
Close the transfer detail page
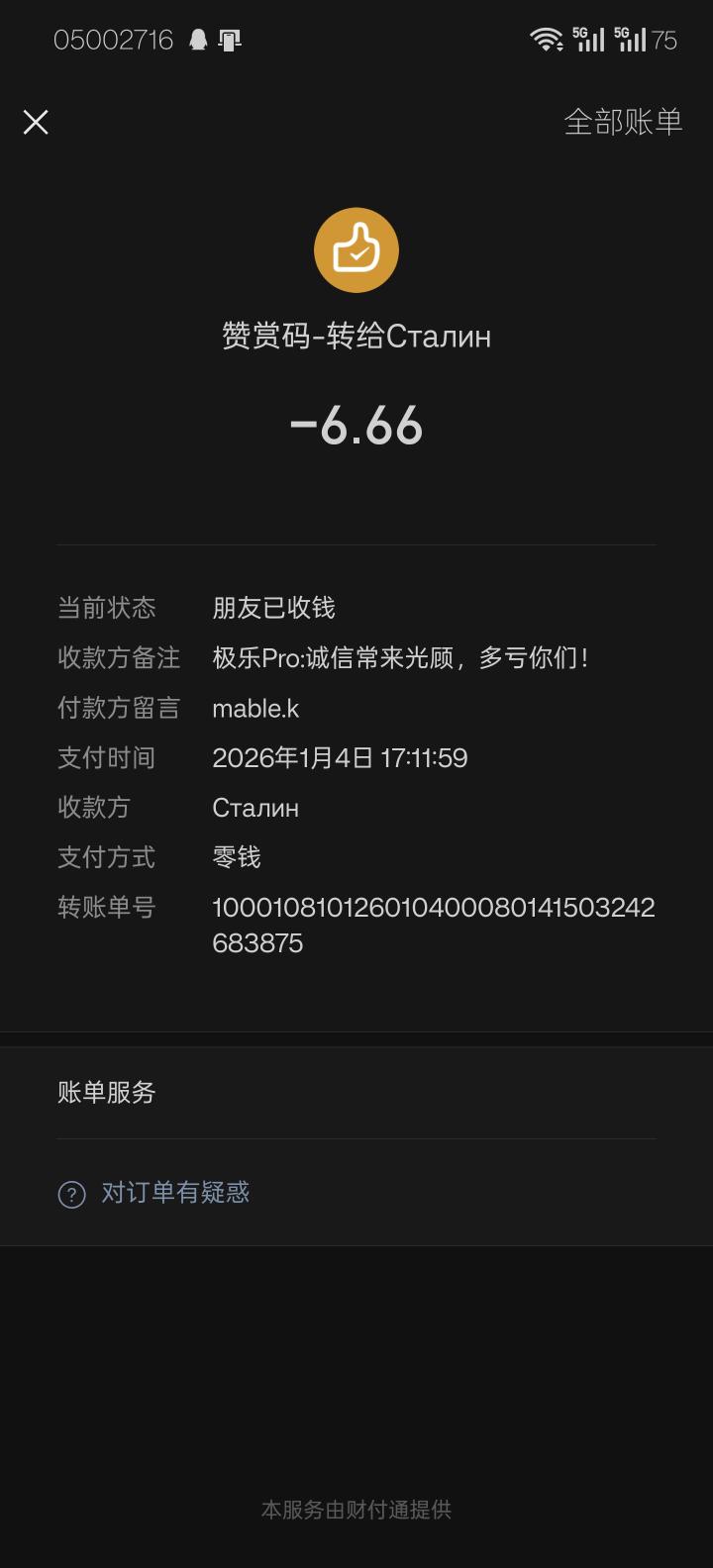click(x=36, y=123)
